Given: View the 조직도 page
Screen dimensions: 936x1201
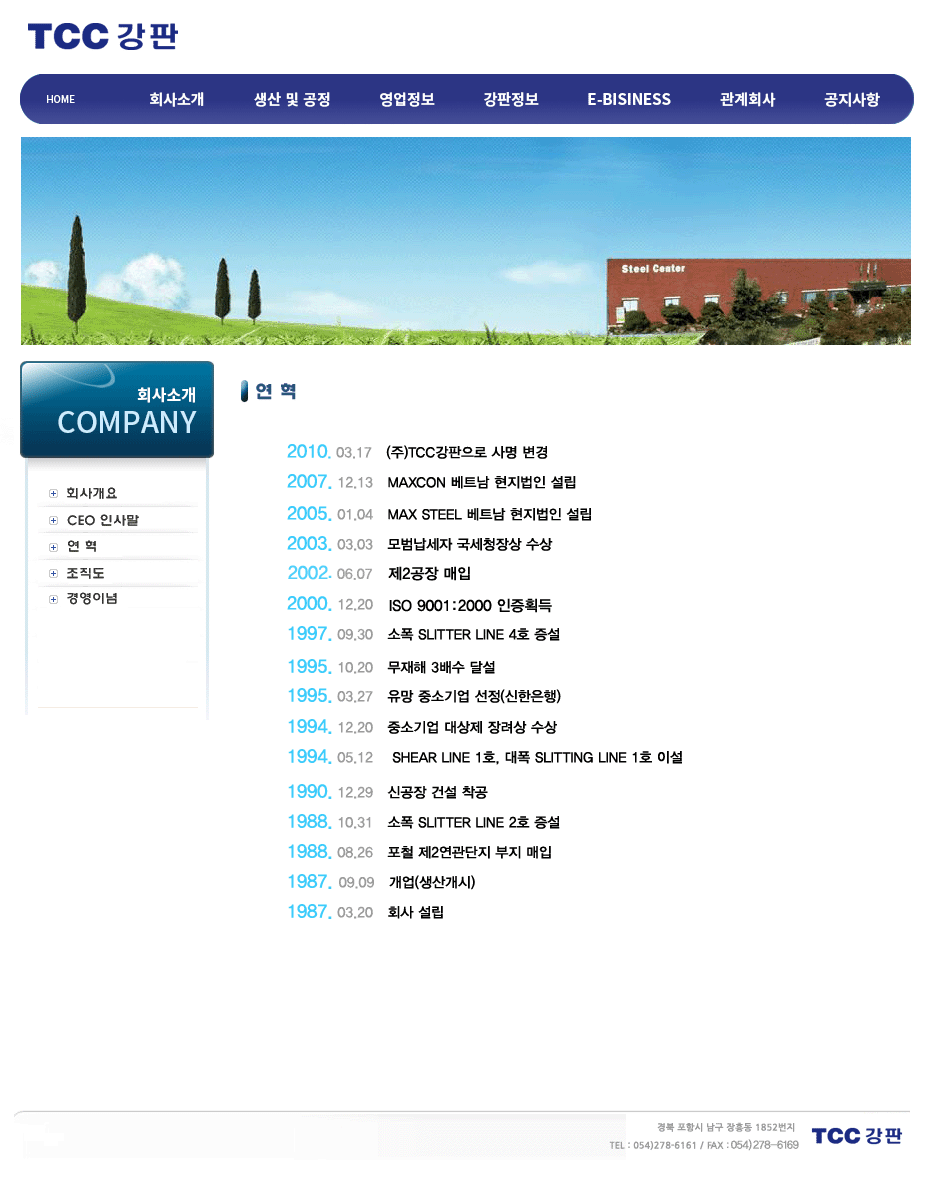Looking at the screenshot, I should pyautogui.click(x=86, y=573).
